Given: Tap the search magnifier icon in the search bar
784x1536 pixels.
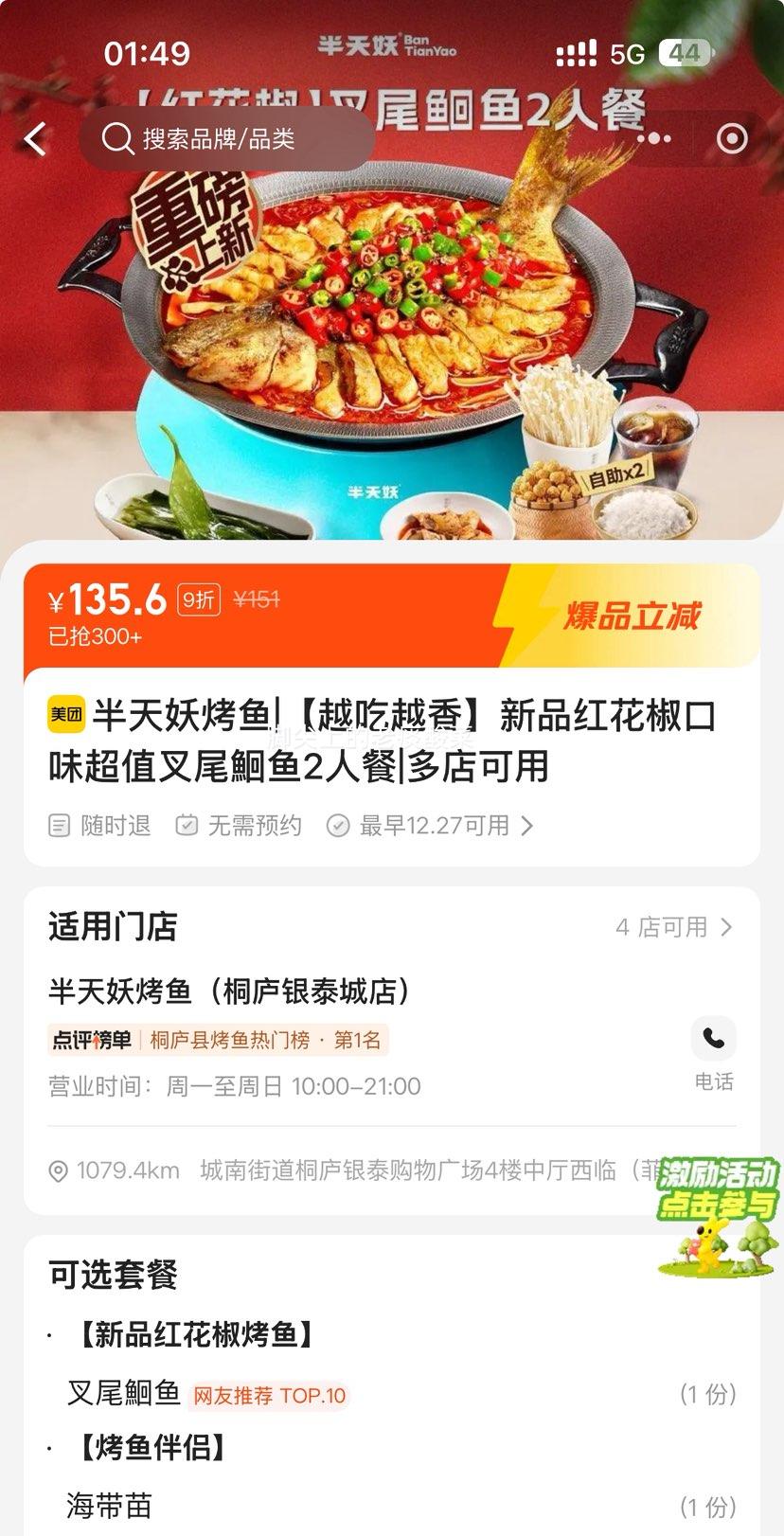Looking at the screenshot, I should point(117,138).
